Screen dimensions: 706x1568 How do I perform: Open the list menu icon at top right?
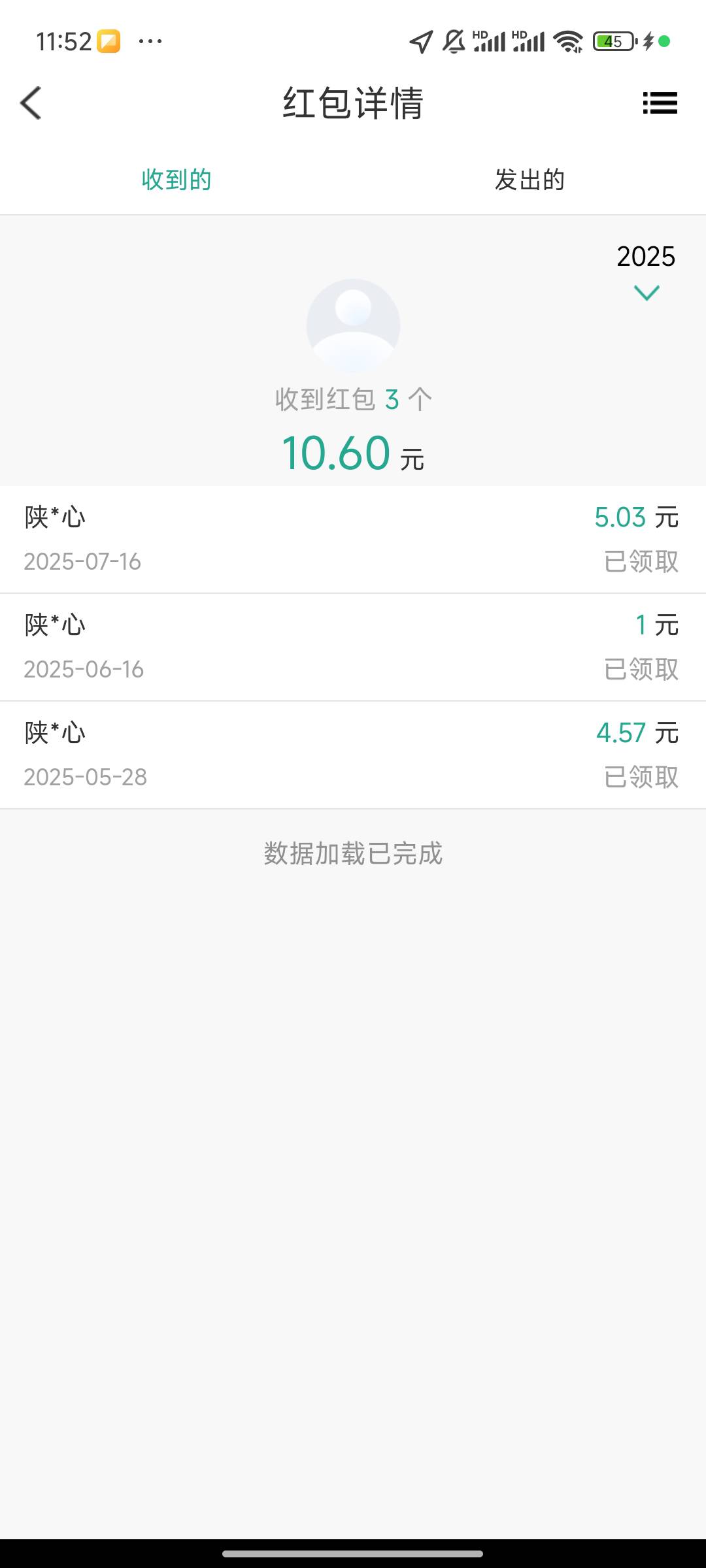(660, 103)
